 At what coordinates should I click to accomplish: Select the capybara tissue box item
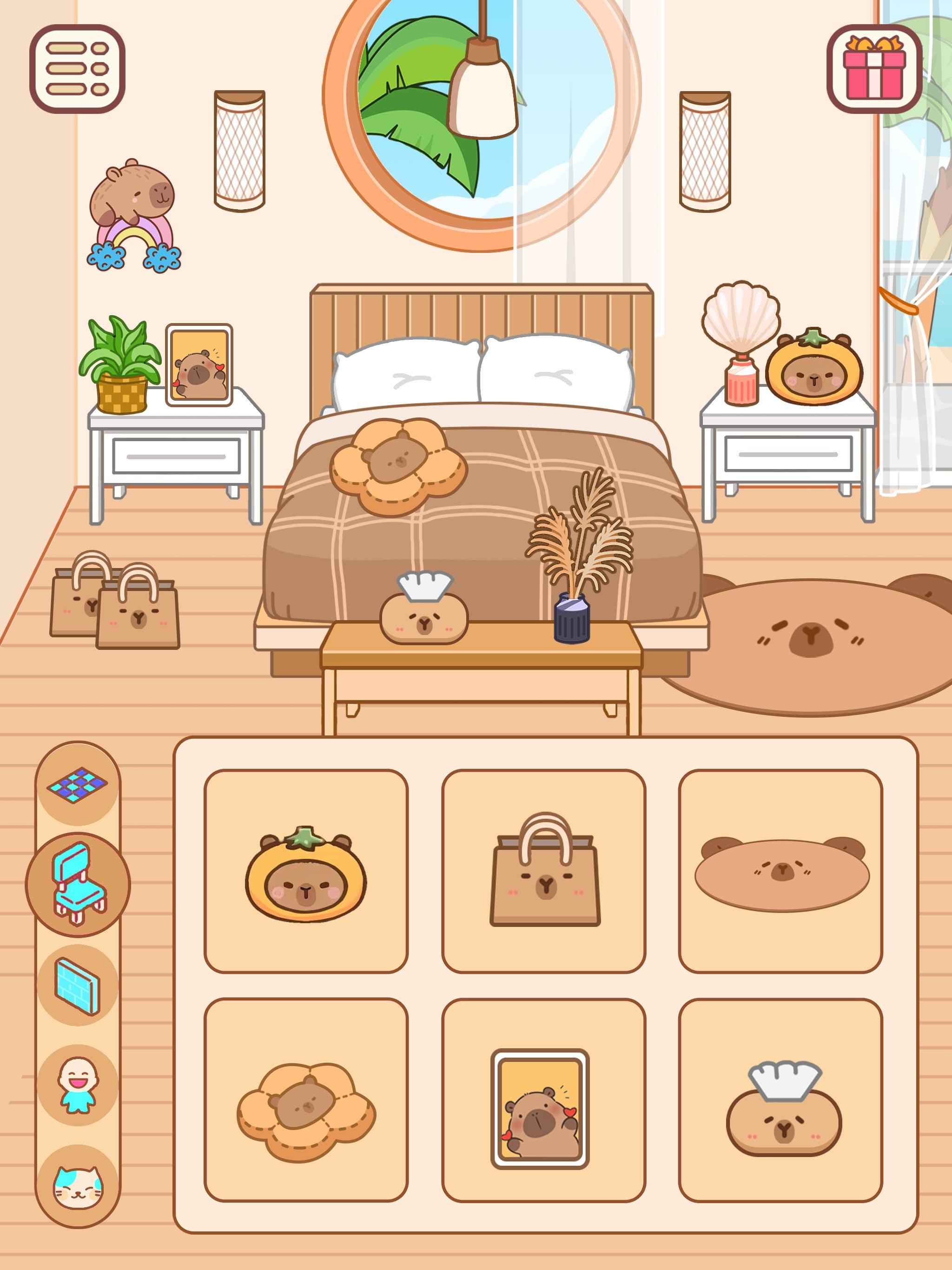click(781, 1100)
